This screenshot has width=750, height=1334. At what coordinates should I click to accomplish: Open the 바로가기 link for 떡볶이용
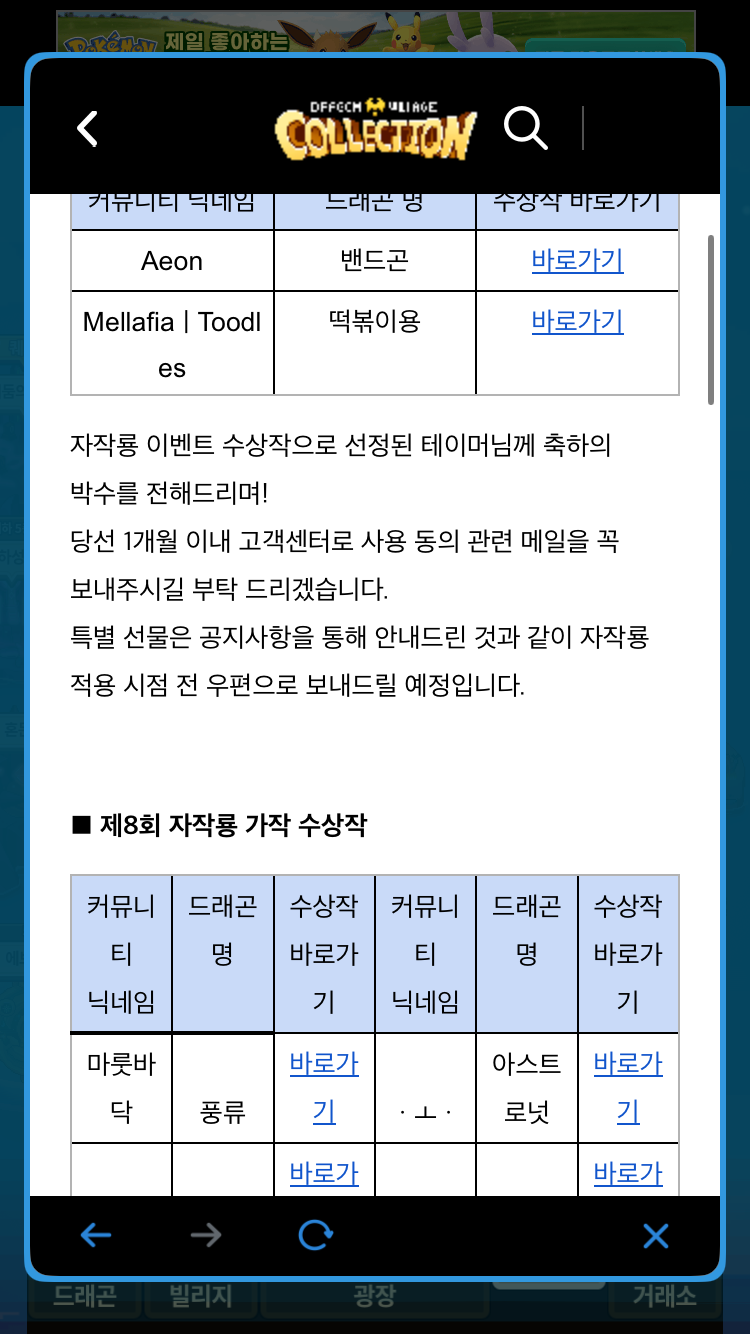click(577, 322)
